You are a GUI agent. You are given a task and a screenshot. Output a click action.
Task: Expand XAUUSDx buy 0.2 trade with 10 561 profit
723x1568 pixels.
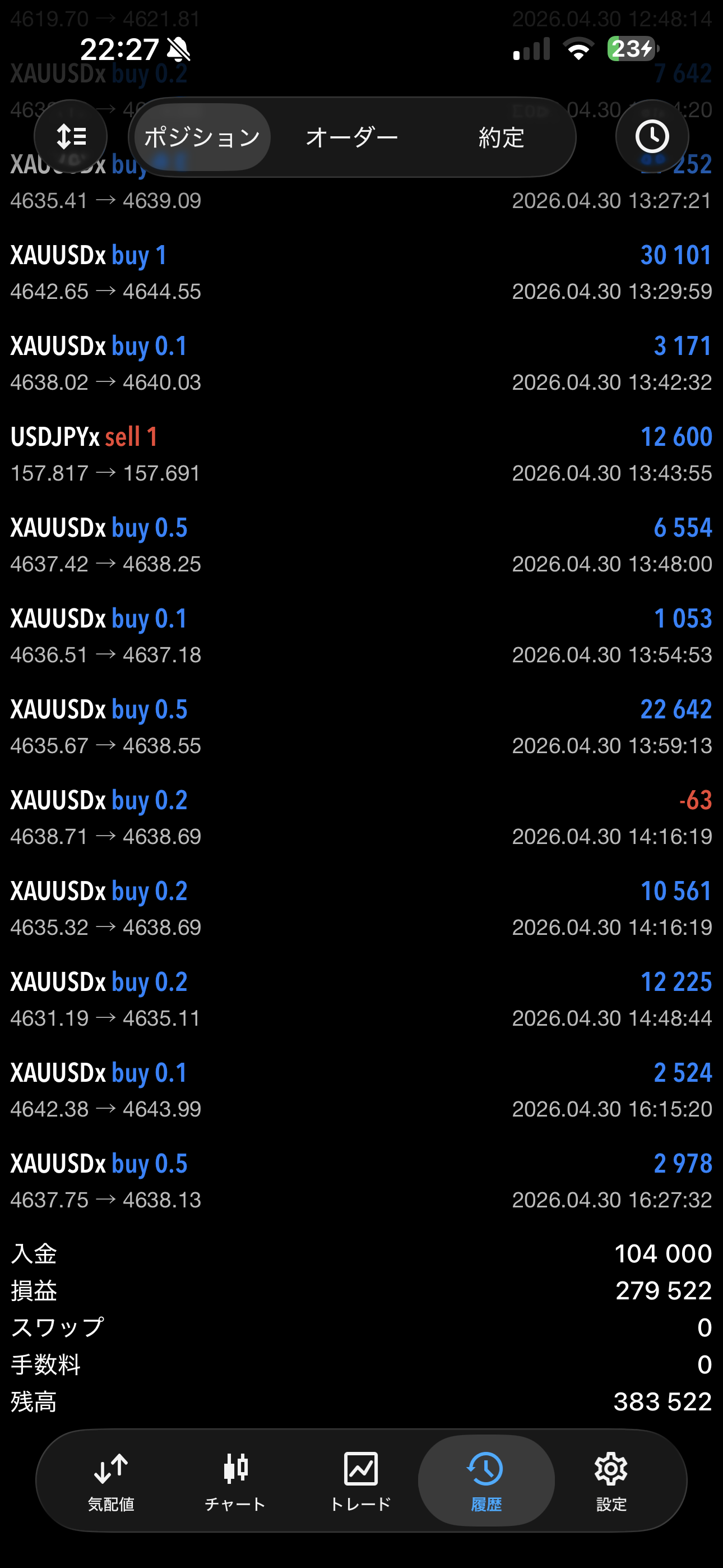click(361, 908)
